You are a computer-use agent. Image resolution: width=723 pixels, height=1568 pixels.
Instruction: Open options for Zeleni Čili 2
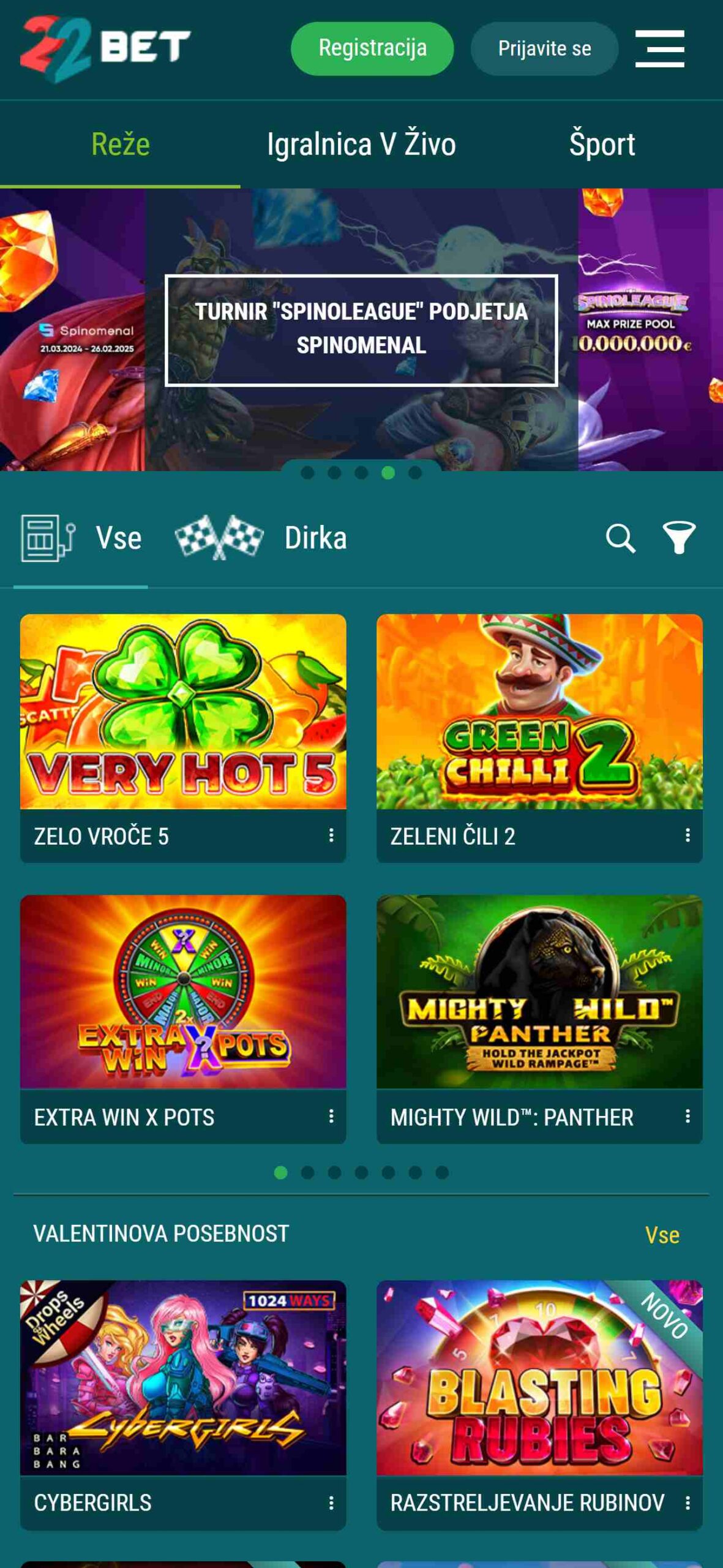coord(687,835)
